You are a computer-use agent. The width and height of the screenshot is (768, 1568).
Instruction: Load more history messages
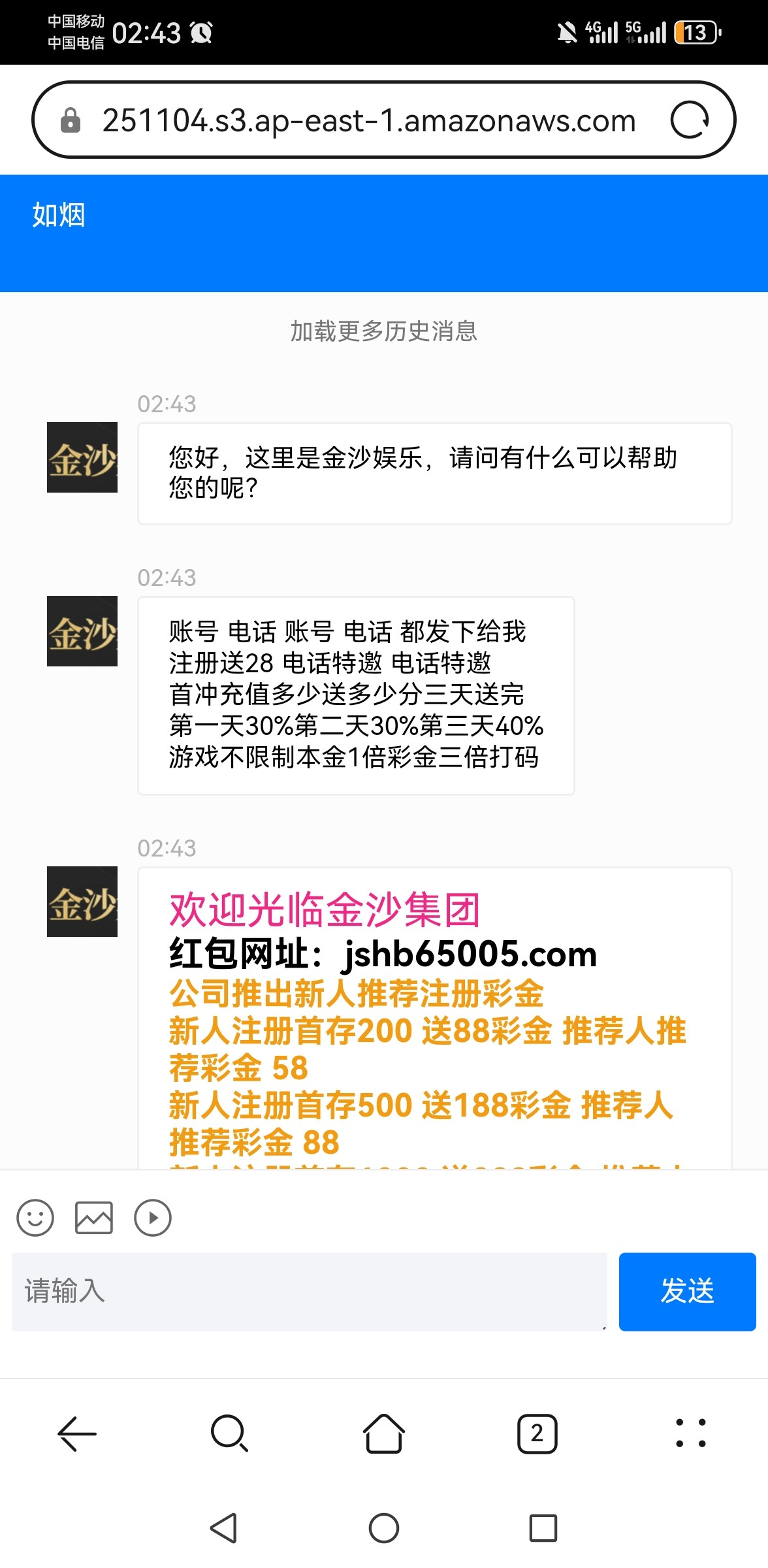383,331
